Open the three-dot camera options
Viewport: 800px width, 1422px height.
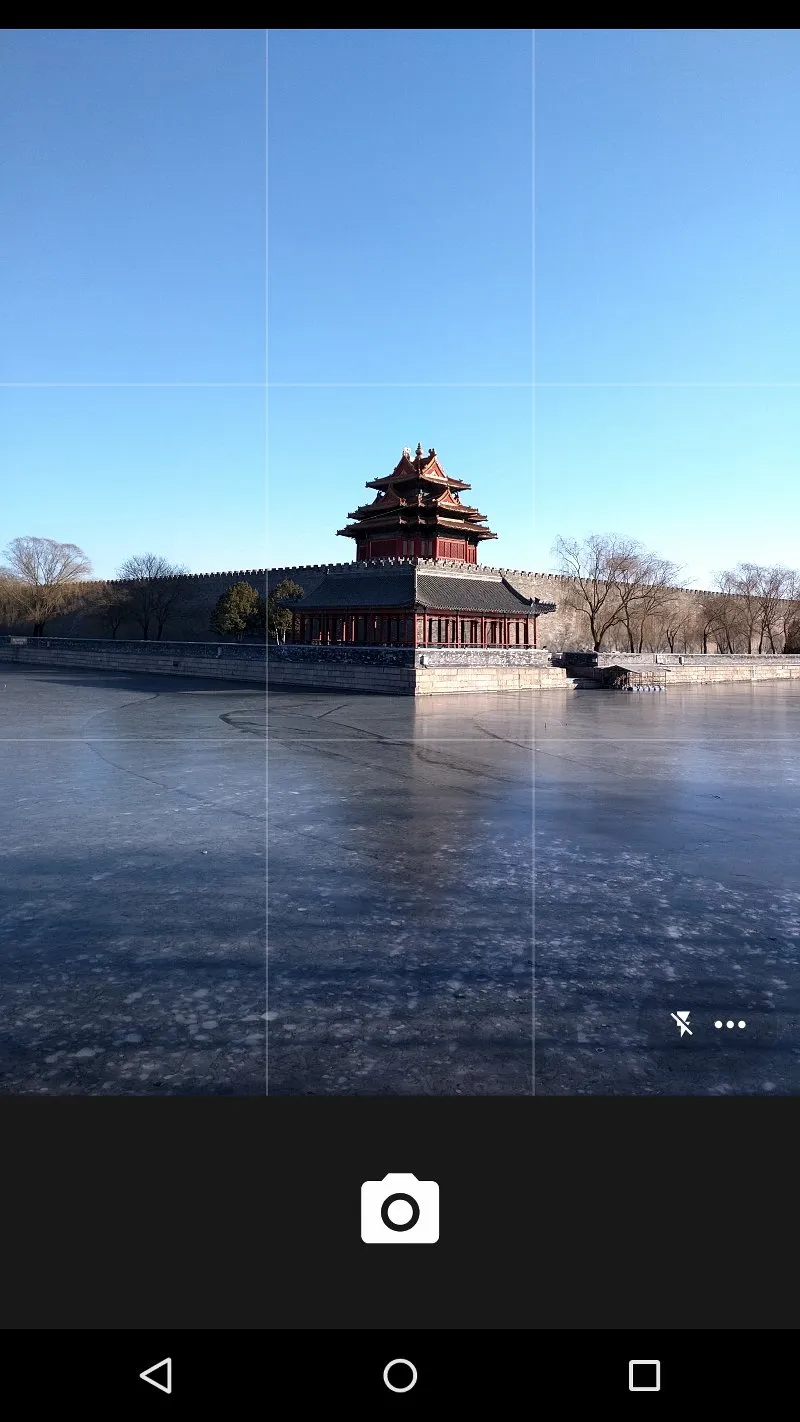click(730, 1024)
